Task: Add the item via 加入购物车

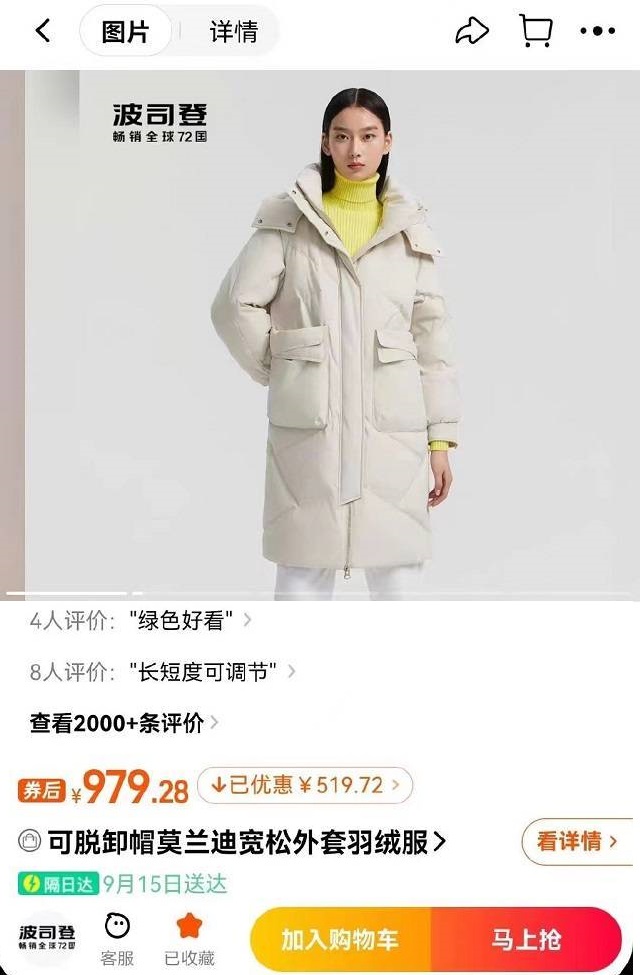Action: pyautogui.click(x=340, y=940)
